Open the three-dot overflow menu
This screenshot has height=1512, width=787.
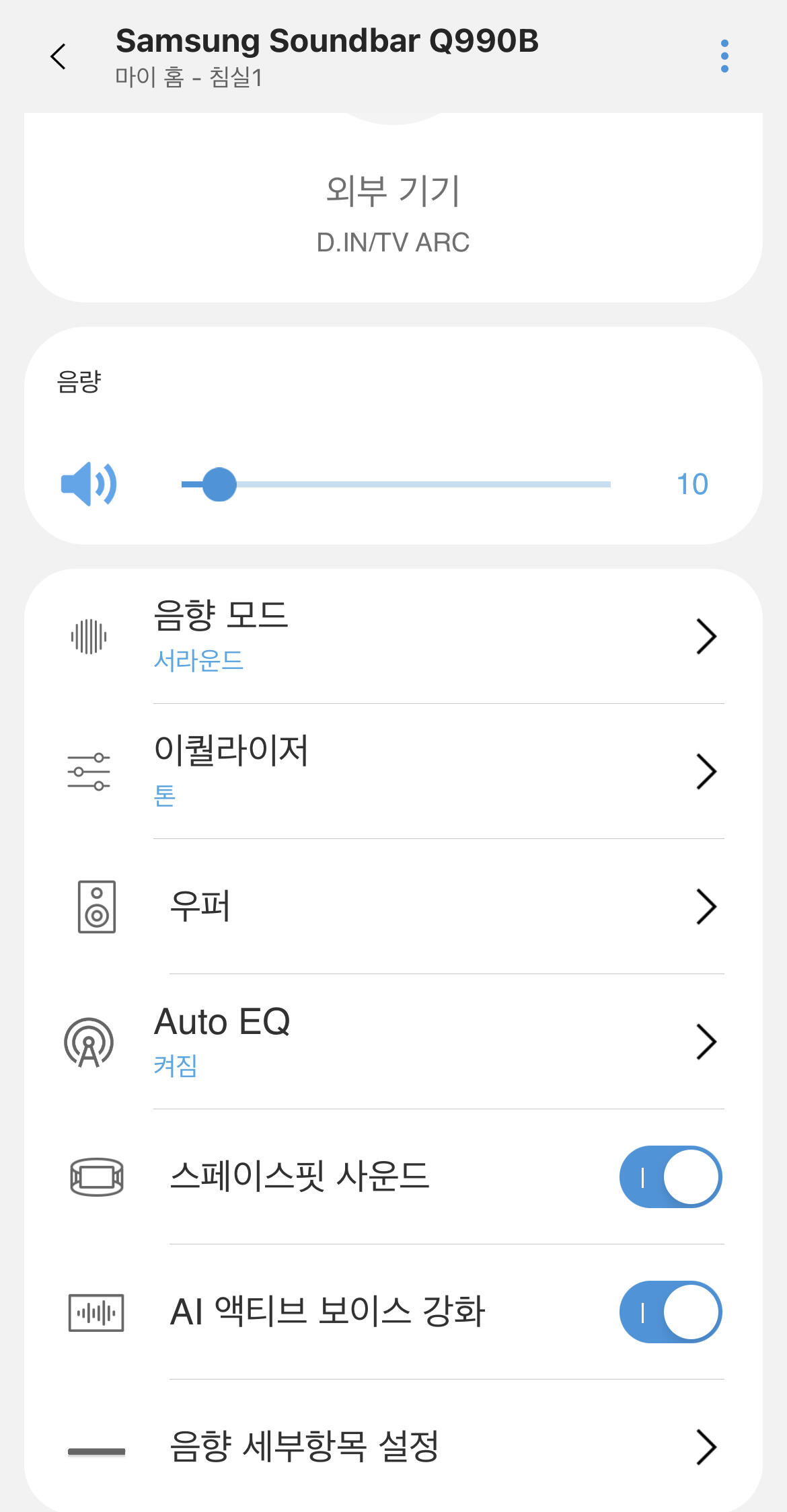pos(724,56)
